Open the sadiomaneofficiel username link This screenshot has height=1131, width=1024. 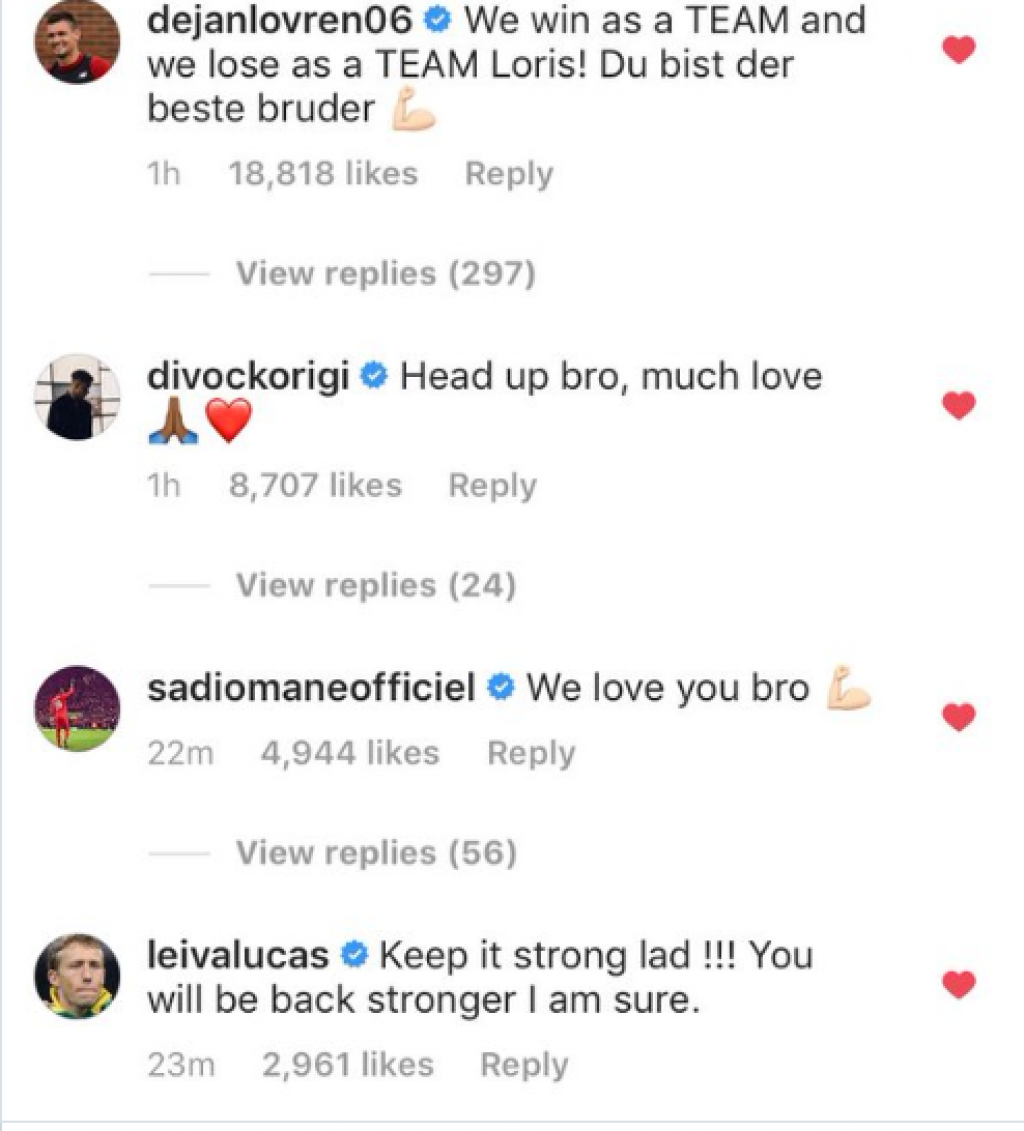pyautogui.click(x=310, y=688)
